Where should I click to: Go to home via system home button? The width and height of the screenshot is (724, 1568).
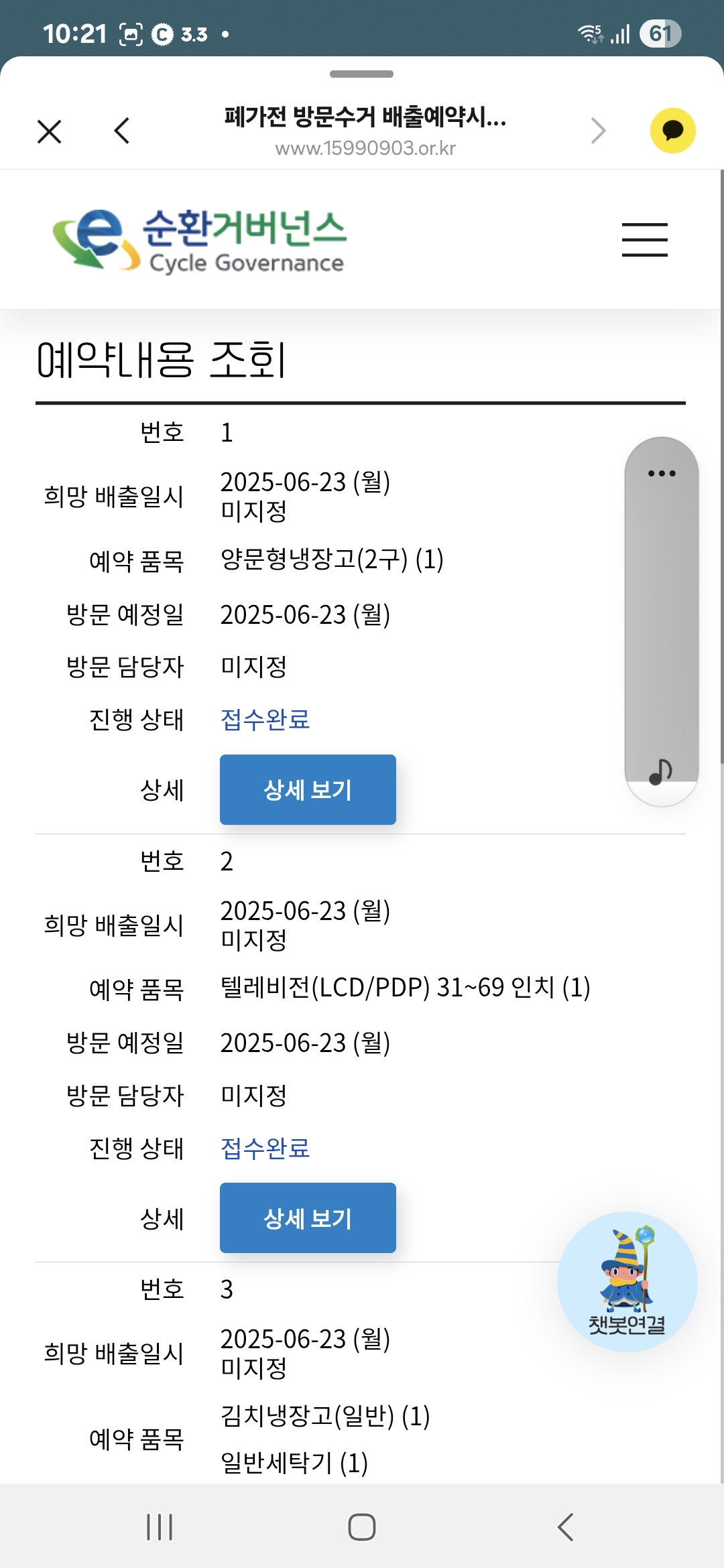(362, 1527)
